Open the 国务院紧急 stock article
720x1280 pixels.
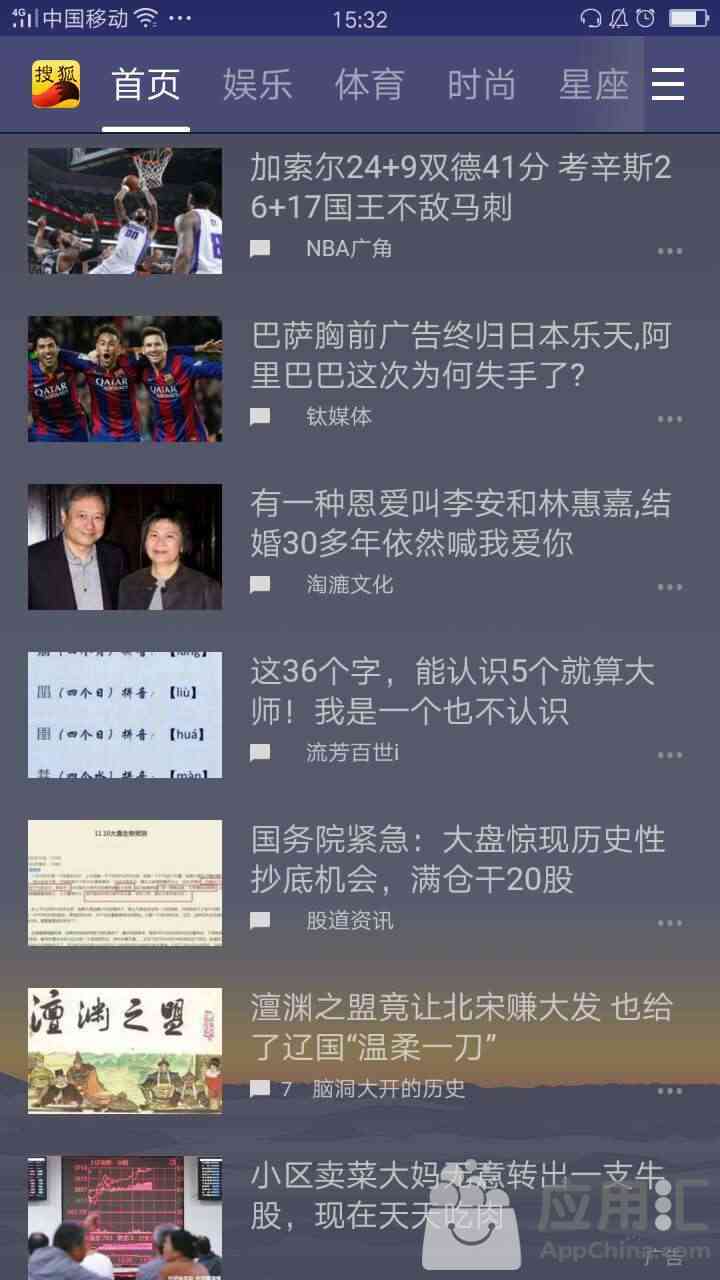click(x=458, y=859)
